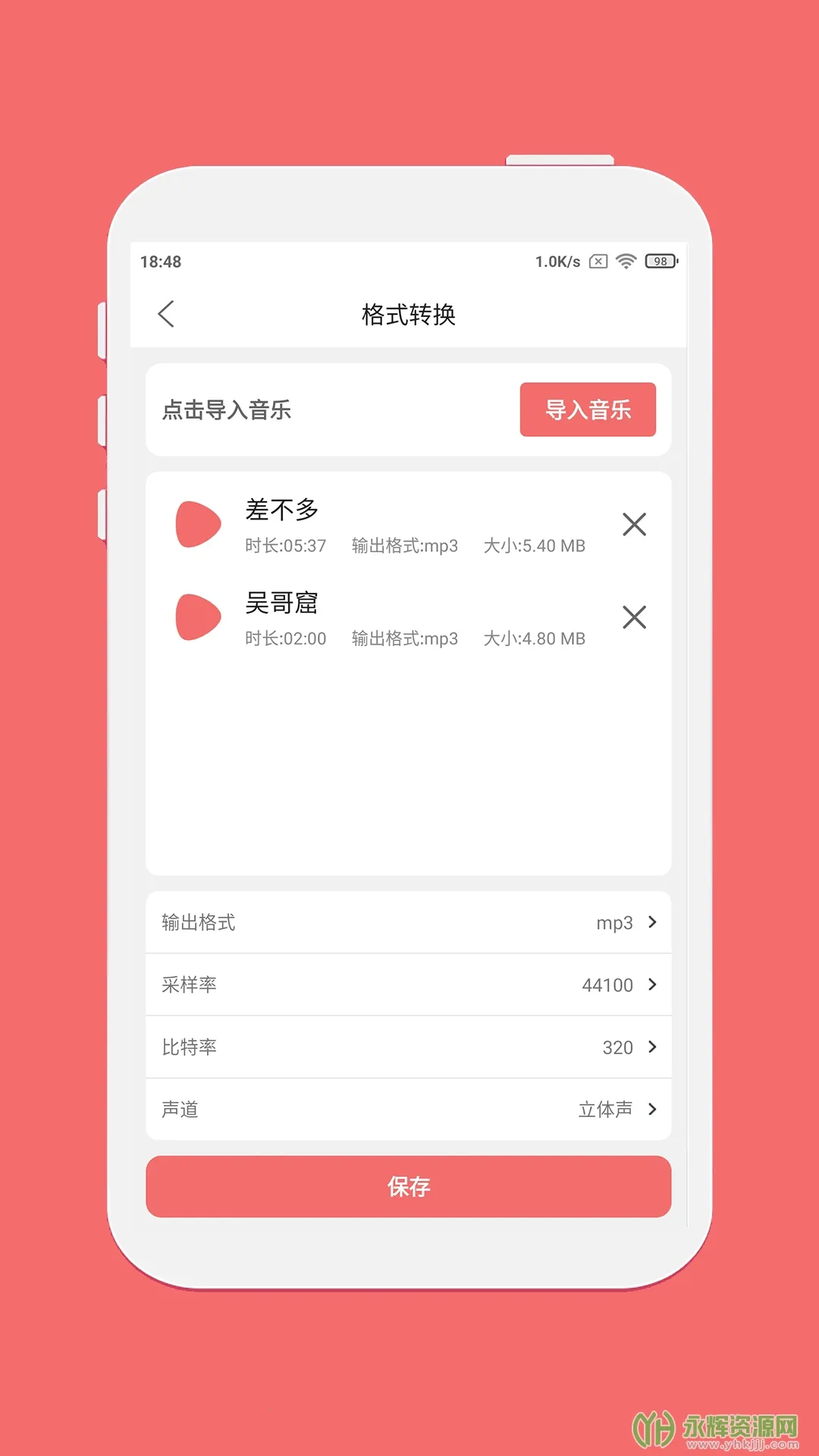Image resolution: width=819 pixels, height=1456 pixels.
Task: Change bitrate value 320
Action: (x=618, y=1046)
